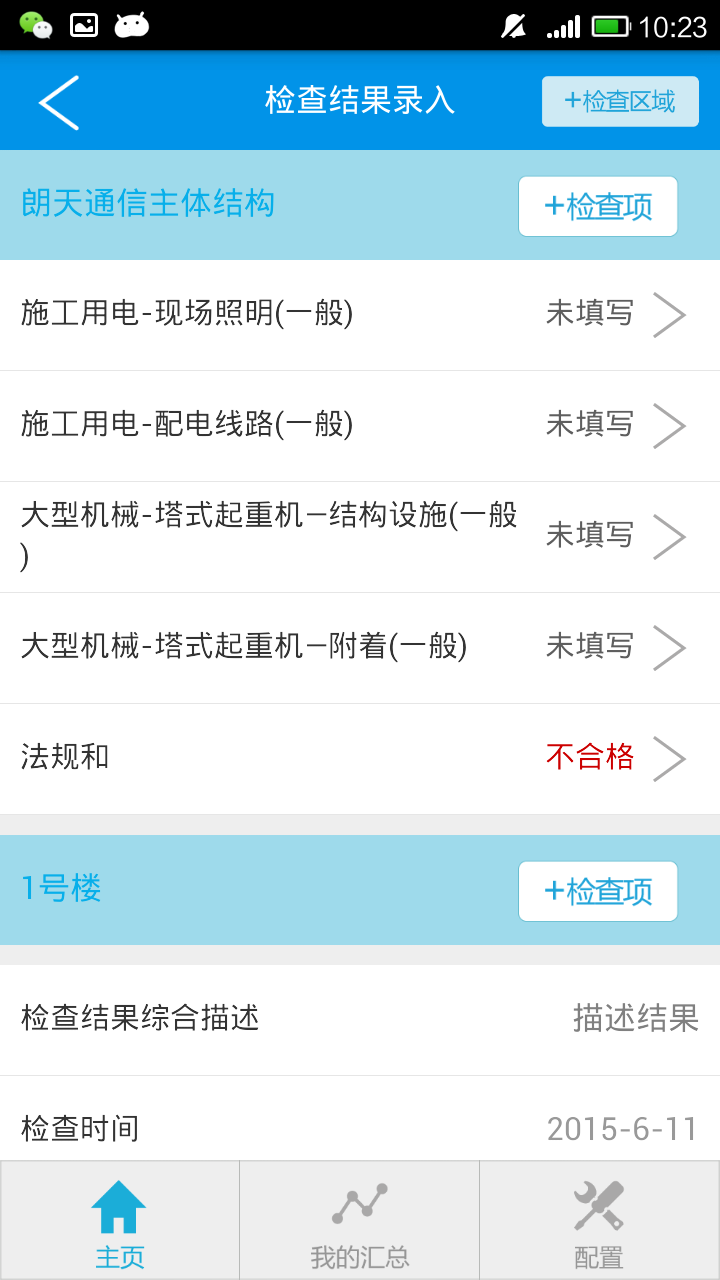Add 检查项 under 朗天通信主体结构
Image resolution: width=720 pixels, height=1280 pixels.
(x=598, y=206)
